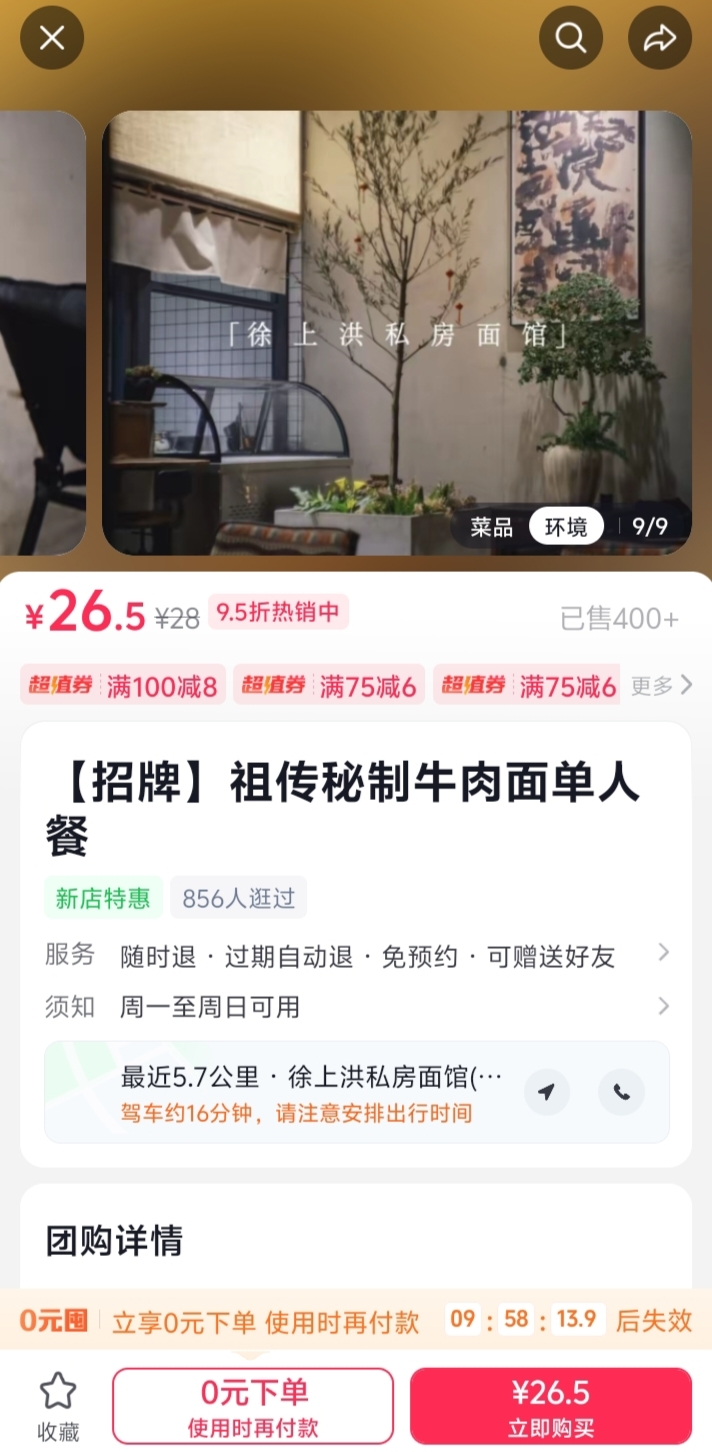
Task: Switch to 菜品 photos
Action: [492, 526]
